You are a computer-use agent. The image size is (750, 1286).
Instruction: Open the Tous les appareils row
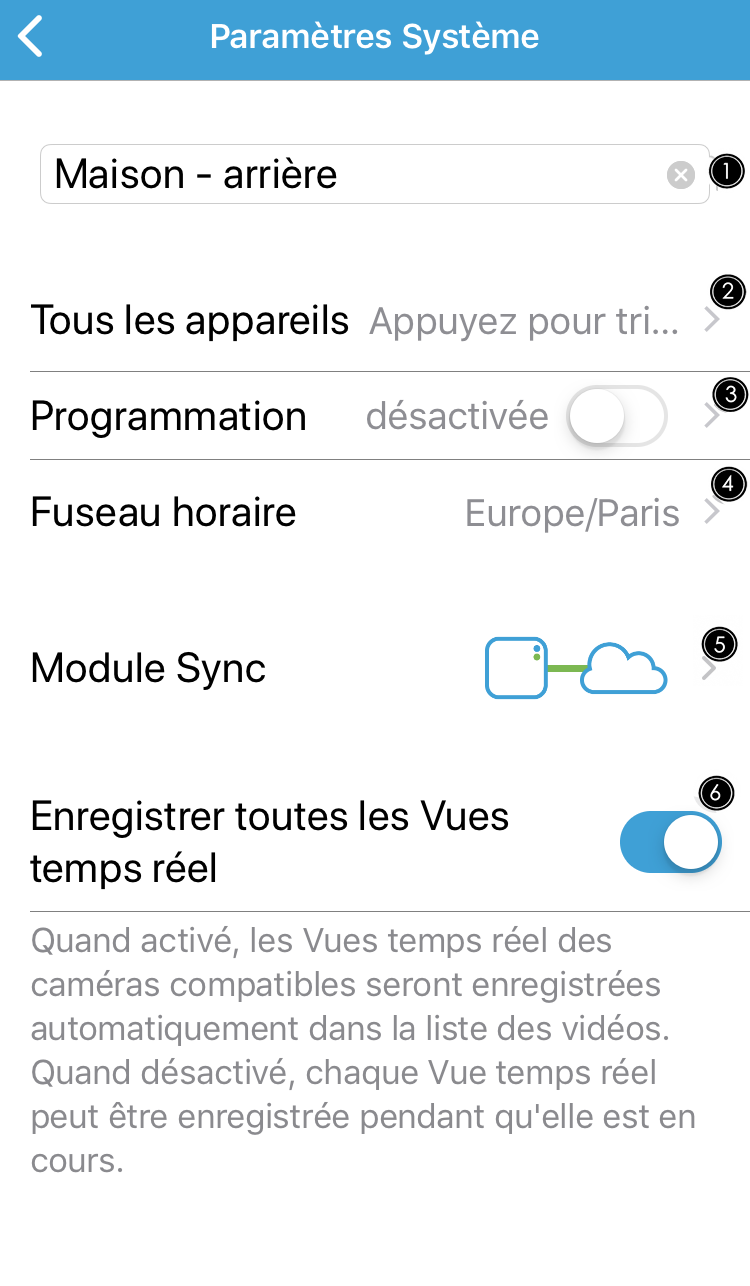coord(375,322)
